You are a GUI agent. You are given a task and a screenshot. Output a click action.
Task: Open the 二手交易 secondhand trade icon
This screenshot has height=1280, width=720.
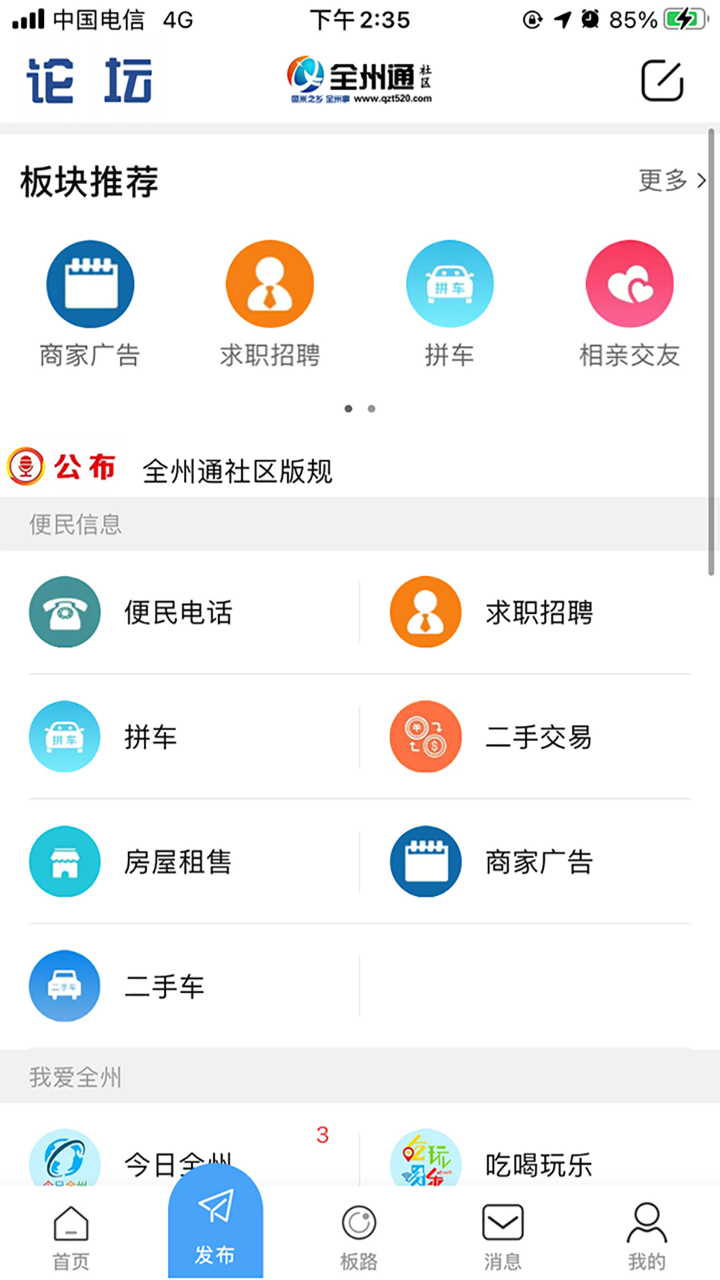(425, 737)
